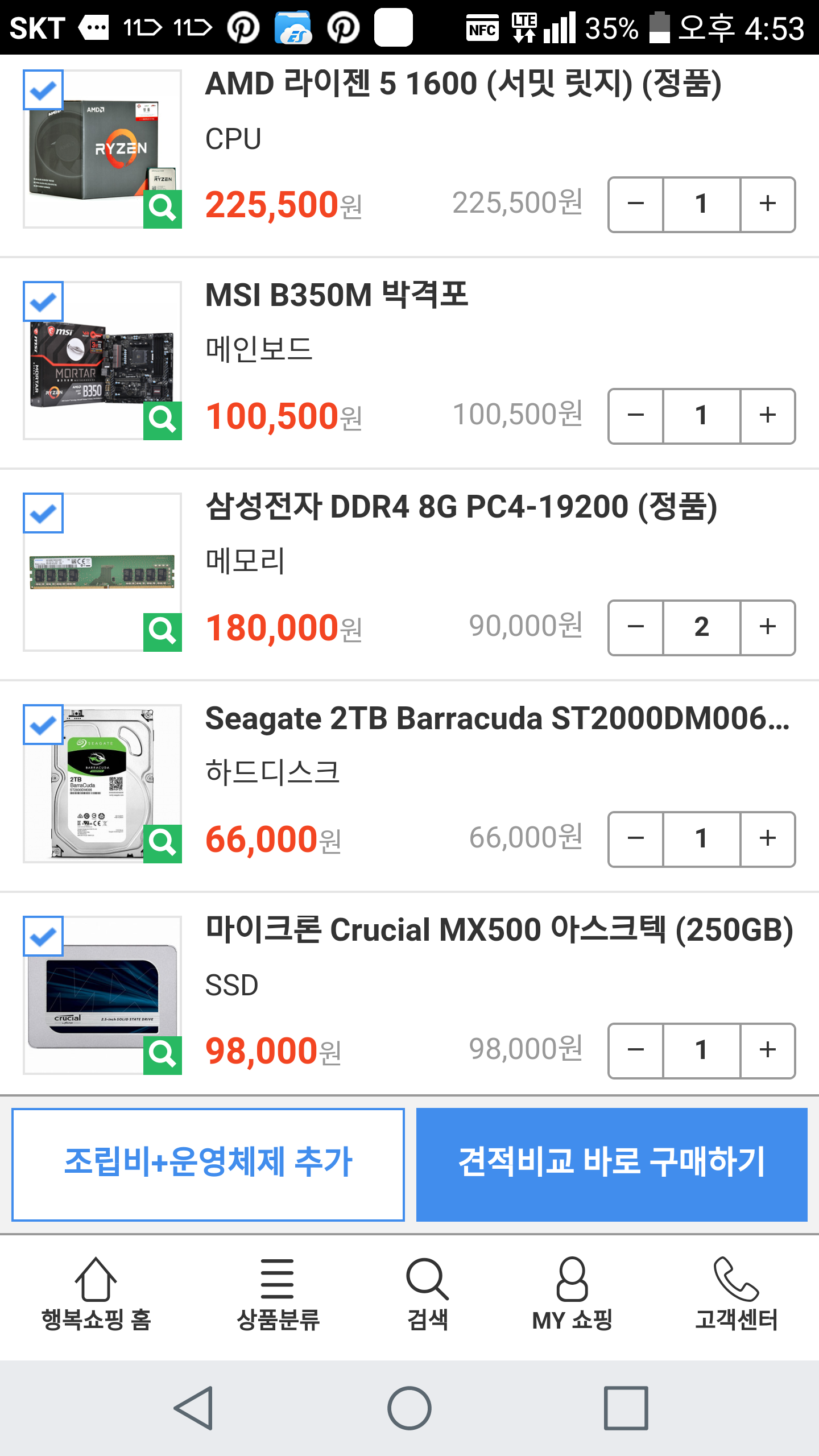819x1456 pixels.
Task: Add one more 마이크론 Crucial MX500 SSD
Action: [767, 1050]
